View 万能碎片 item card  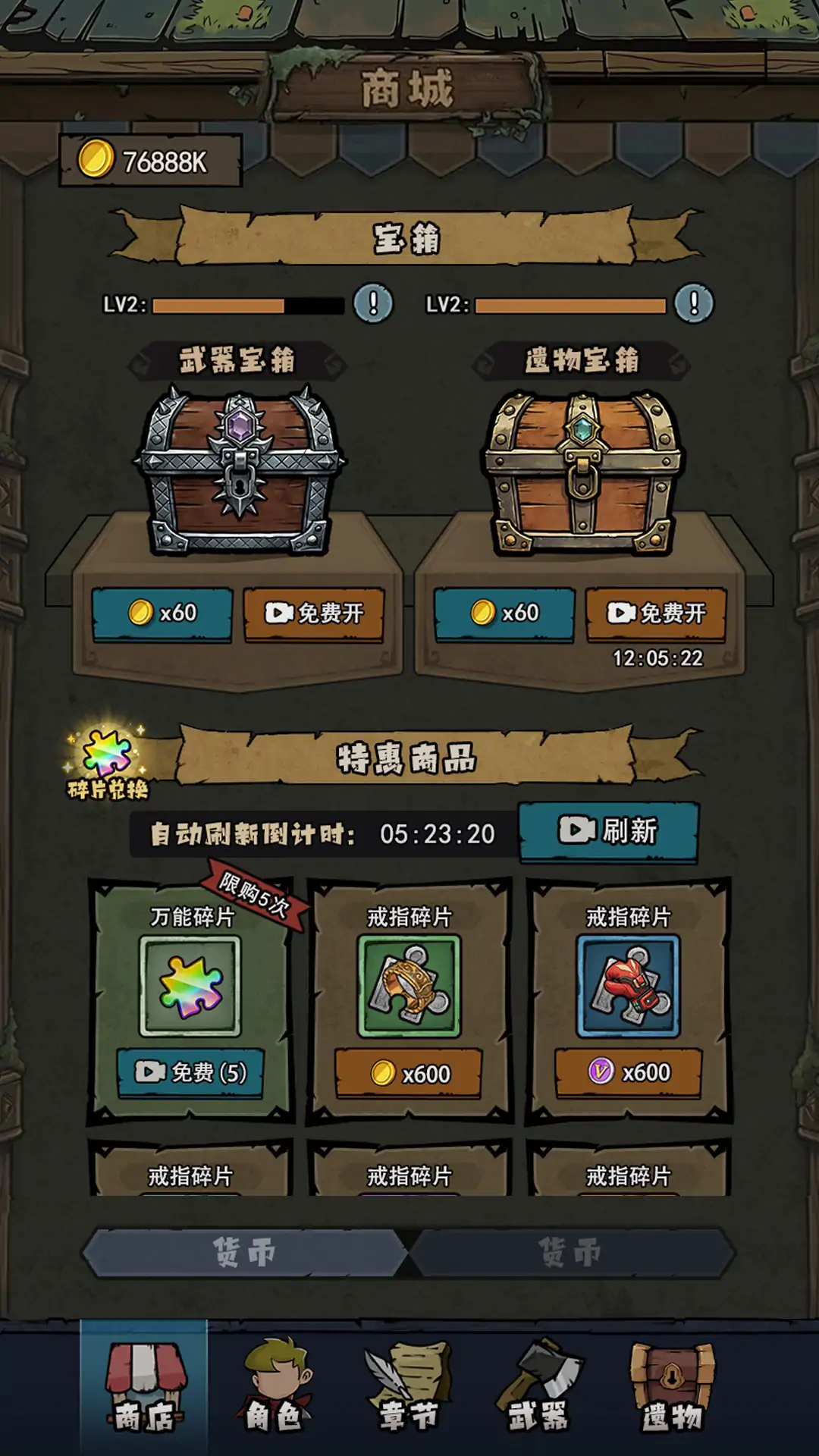[x=190, y=985]
